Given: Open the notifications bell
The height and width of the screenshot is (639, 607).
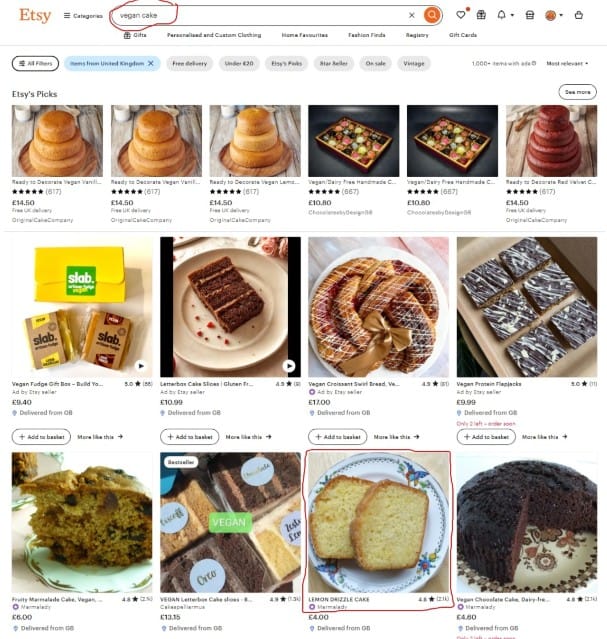Looking at the screenshot, I should pos(502,15).
